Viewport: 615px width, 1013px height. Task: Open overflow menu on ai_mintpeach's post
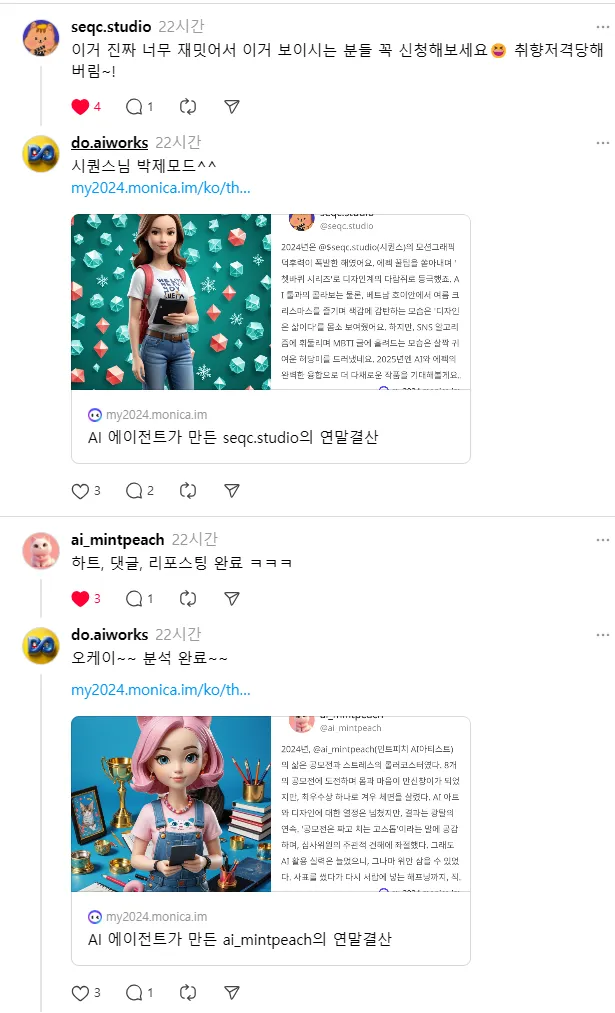click(603, 540)
